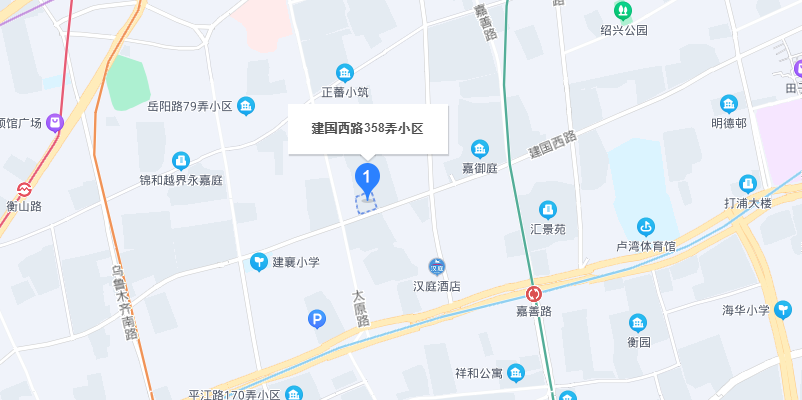The height and width of the screenshot is (400, 802).
Task: Select the 正蕃小筑 residence marker
Action: tap(345, 73)
